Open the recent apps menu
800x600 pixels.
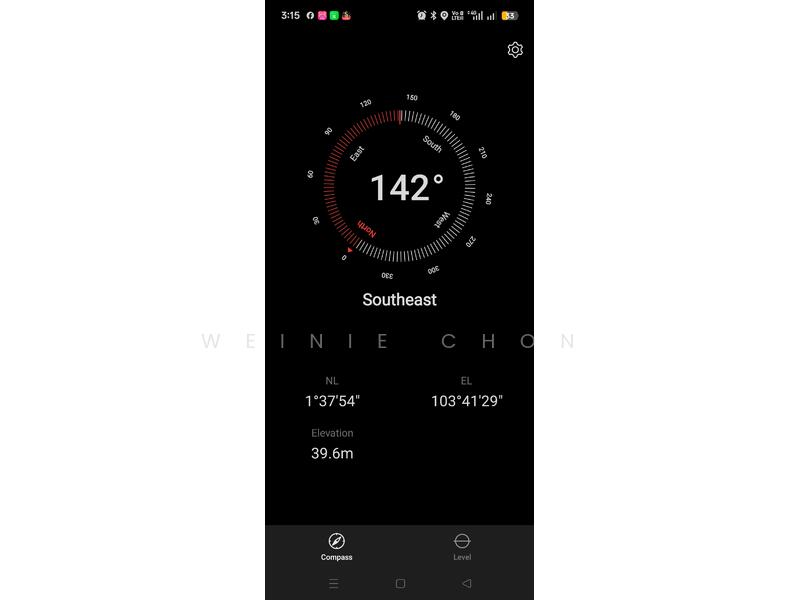pos(334,583)
